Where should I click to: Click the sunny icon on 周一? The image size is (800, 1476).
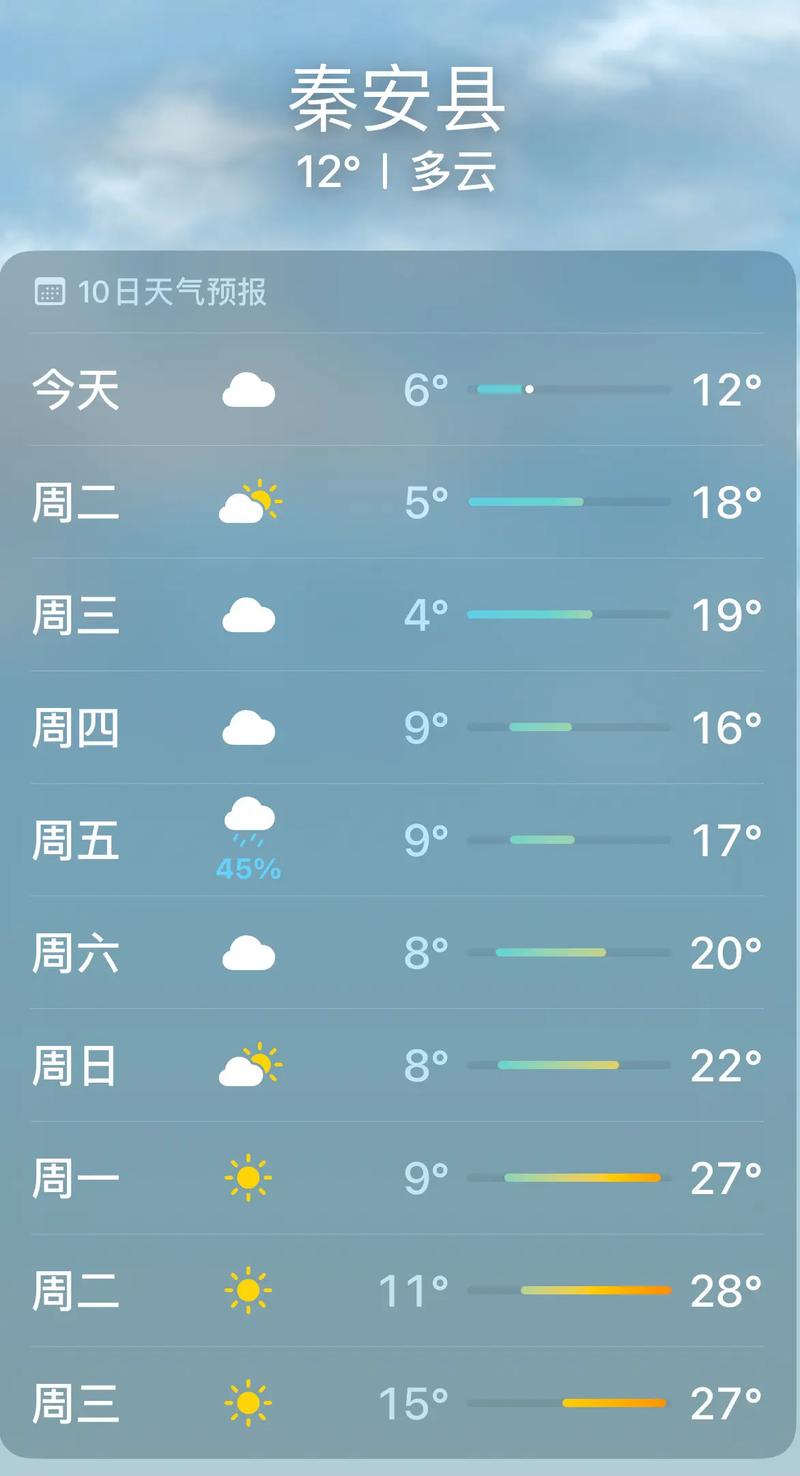(248, 1178)
